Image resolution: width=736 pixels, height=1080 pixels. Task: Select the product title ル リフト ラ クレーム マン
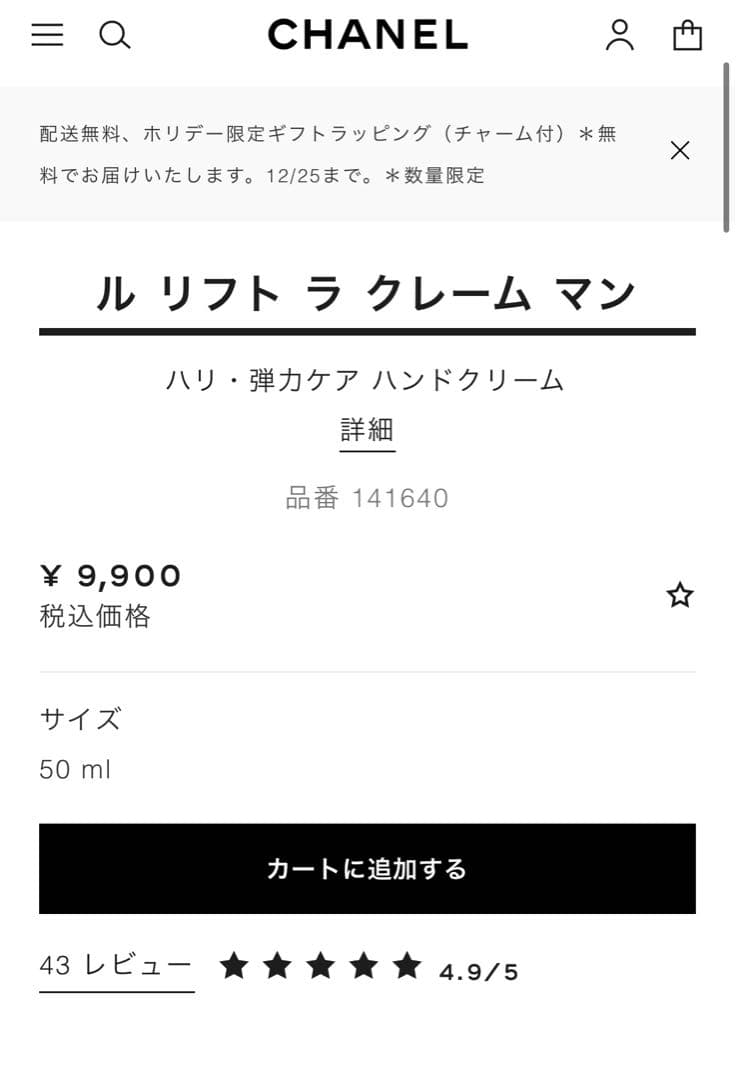click(x=367, y=291)
